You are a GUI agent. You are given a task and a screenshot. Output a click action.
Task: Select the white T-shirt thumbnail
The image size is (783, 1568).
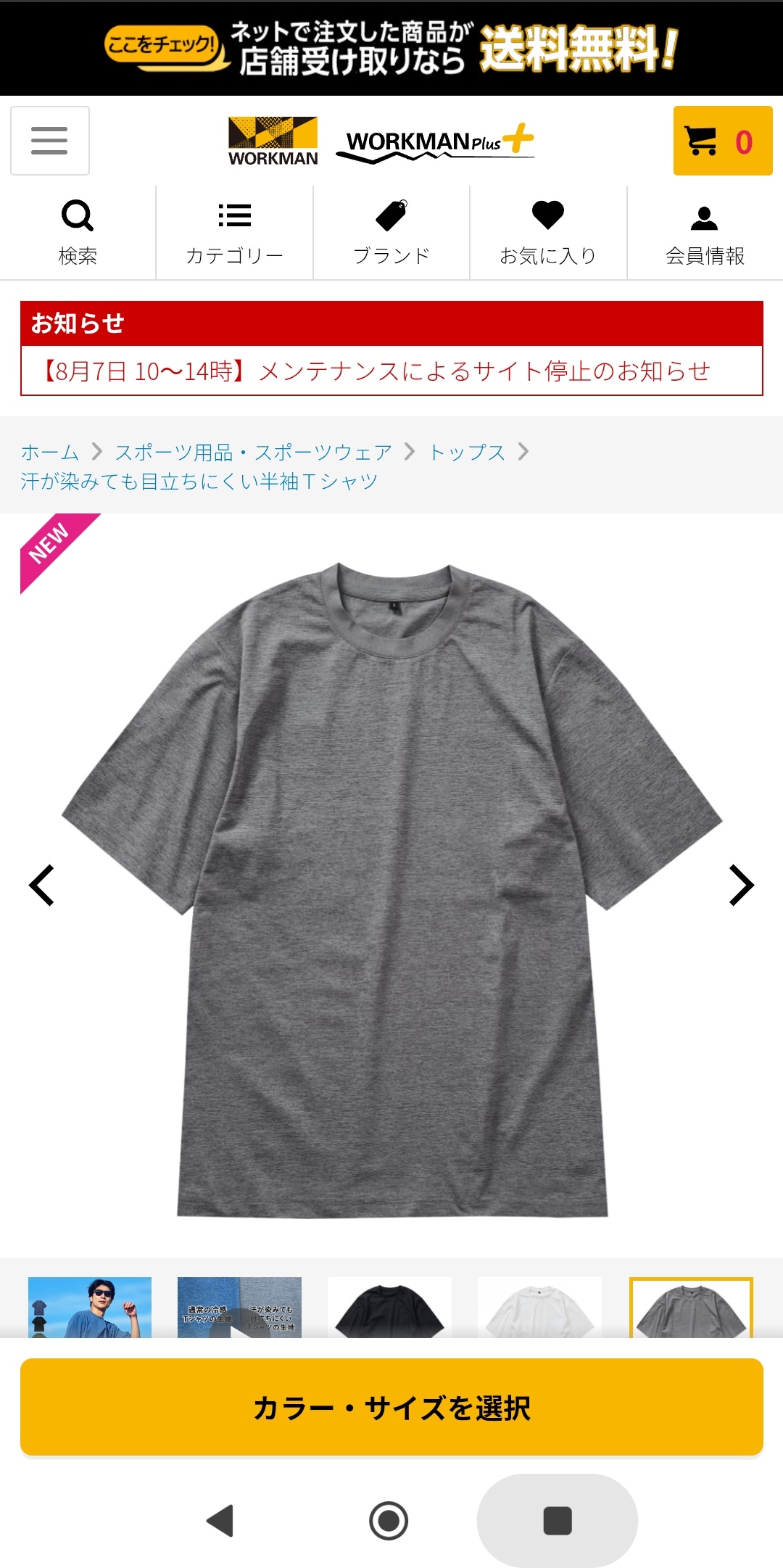539,1307
